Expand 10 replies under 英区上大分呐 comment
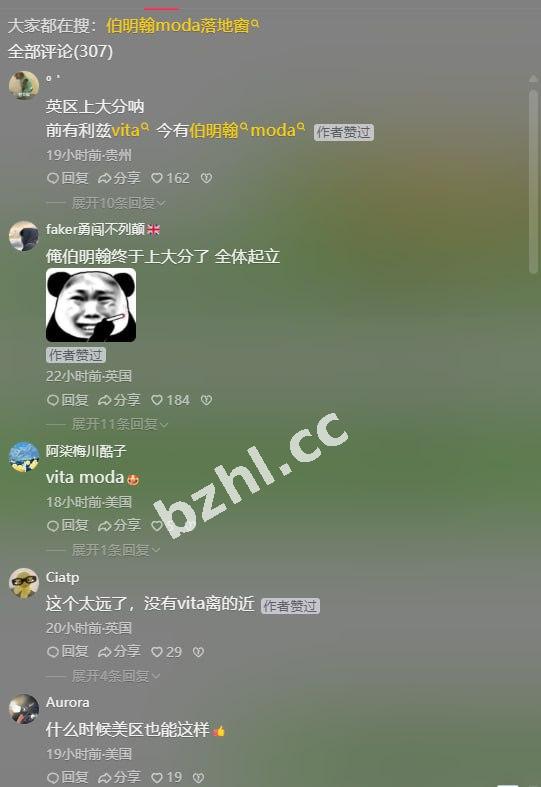Image resolution: width=541 pixels, height=787 pixels. 118,203
